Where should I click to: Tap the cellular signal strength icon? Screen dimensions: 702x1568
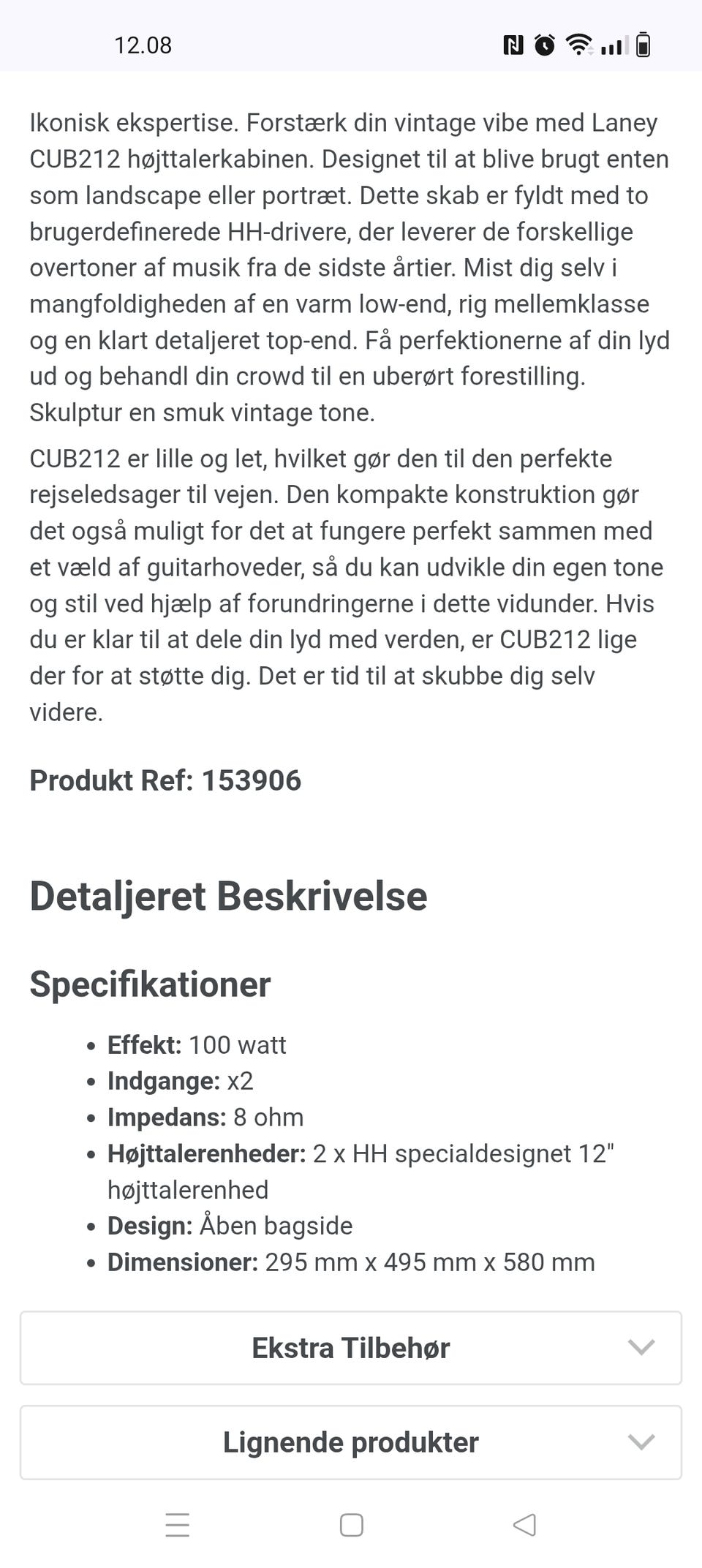click(613, 45)
